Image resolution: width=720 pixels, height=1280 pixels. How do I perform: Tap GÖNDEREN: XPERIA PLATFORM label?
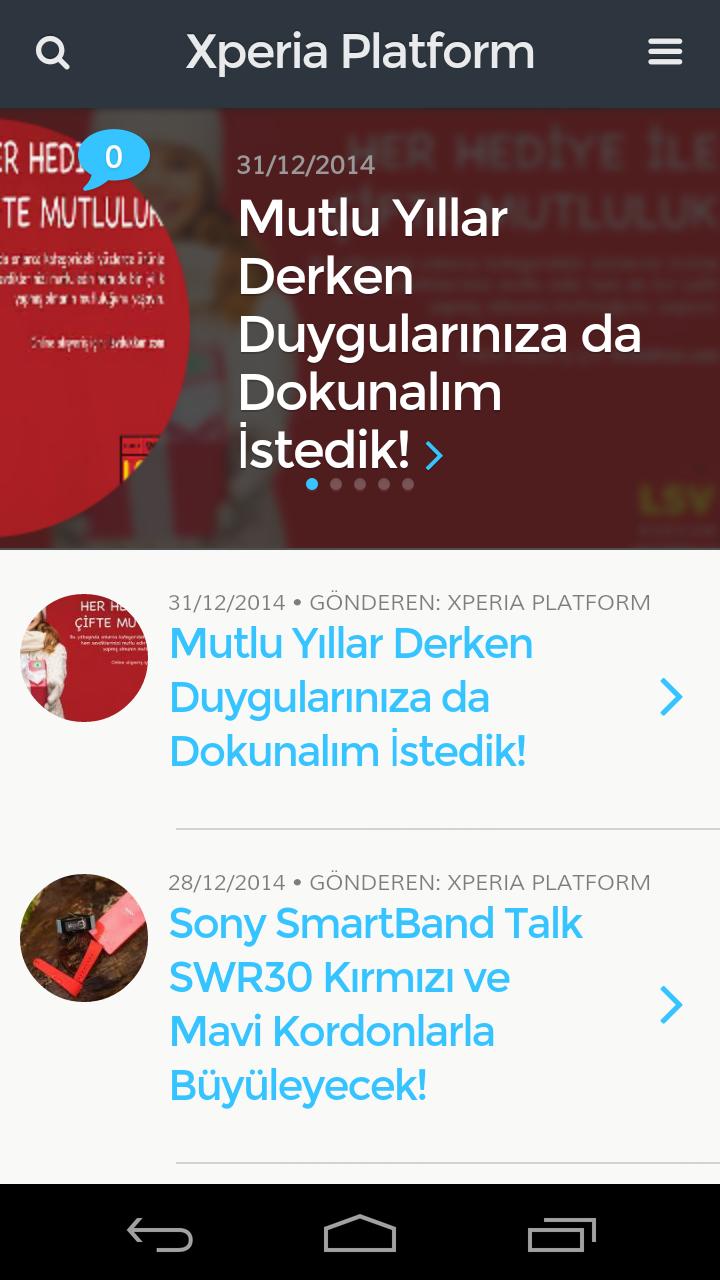(x=480, y=602)
